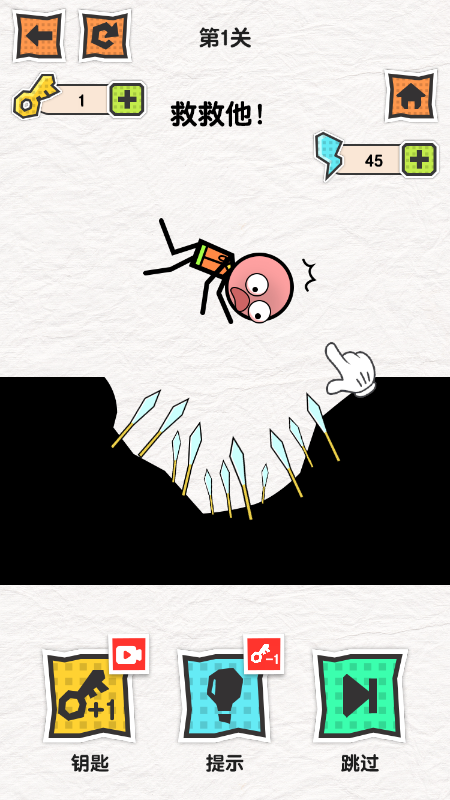The height and width of the screenshot is (800, 450).
Task: Go back with the arrow button
Action: (39, 36)
